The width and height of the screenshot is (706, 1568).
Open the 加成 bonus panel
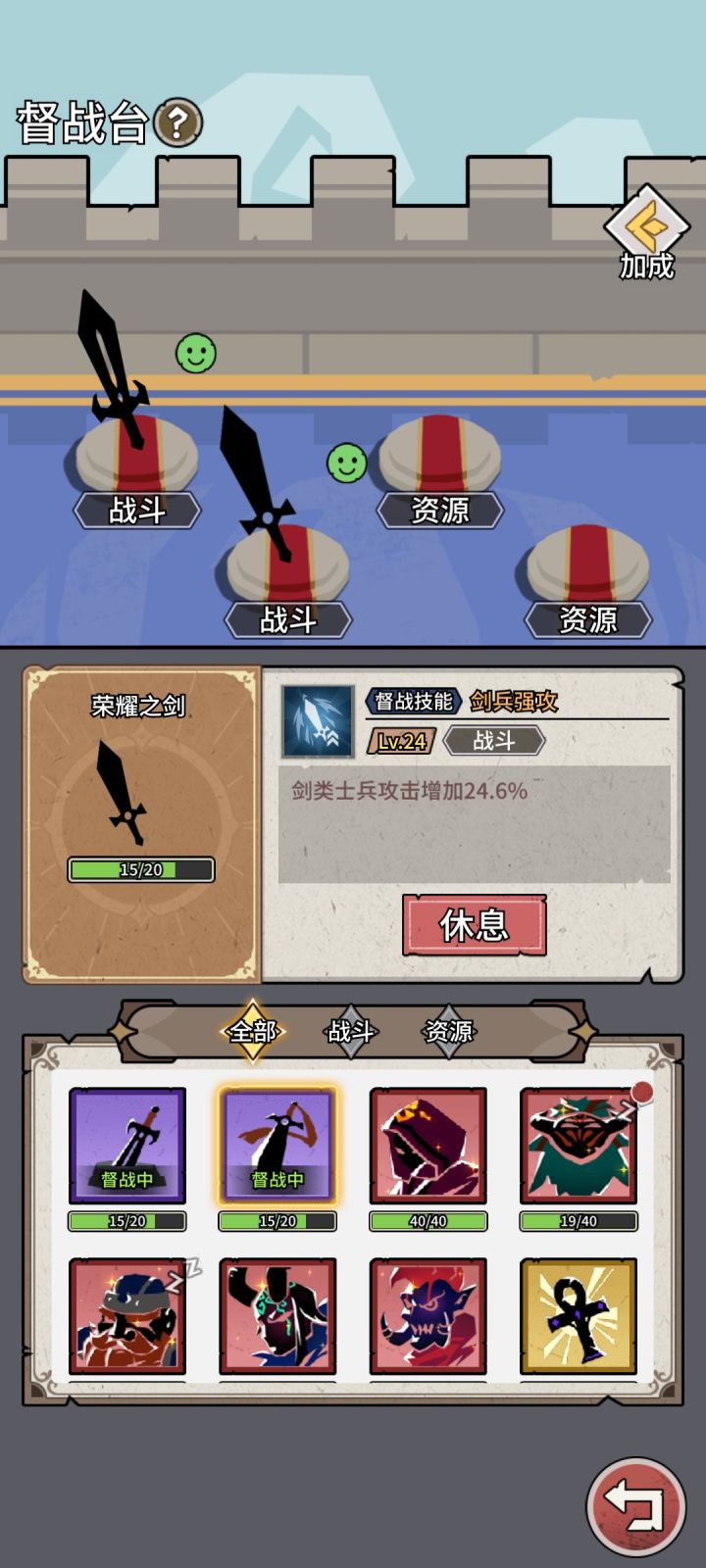tap(648, 232)
